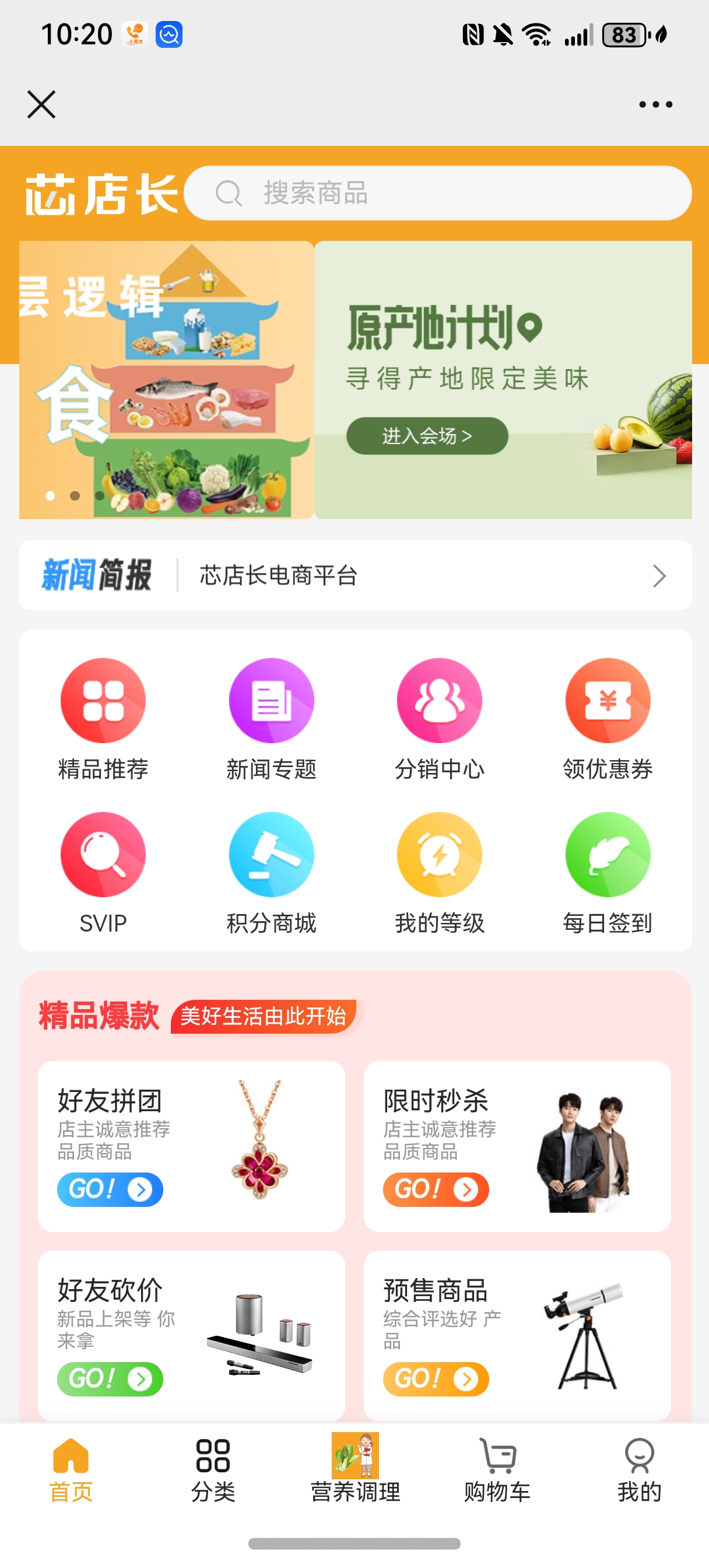This screenshot has height=1568, width=709.
Task: Close the mini program with X
Action: (41, 104)
